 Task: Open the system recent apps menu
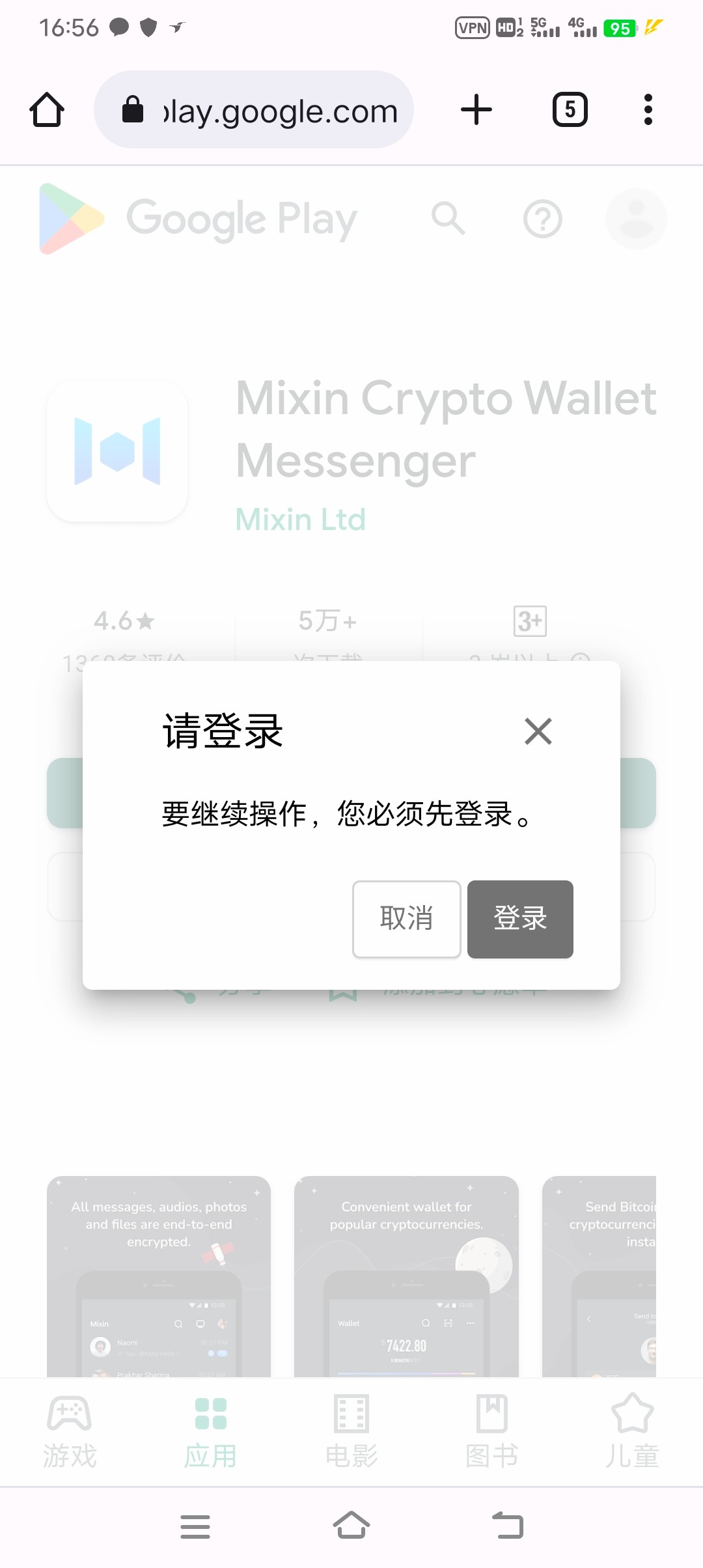(x=195, y=1525)
